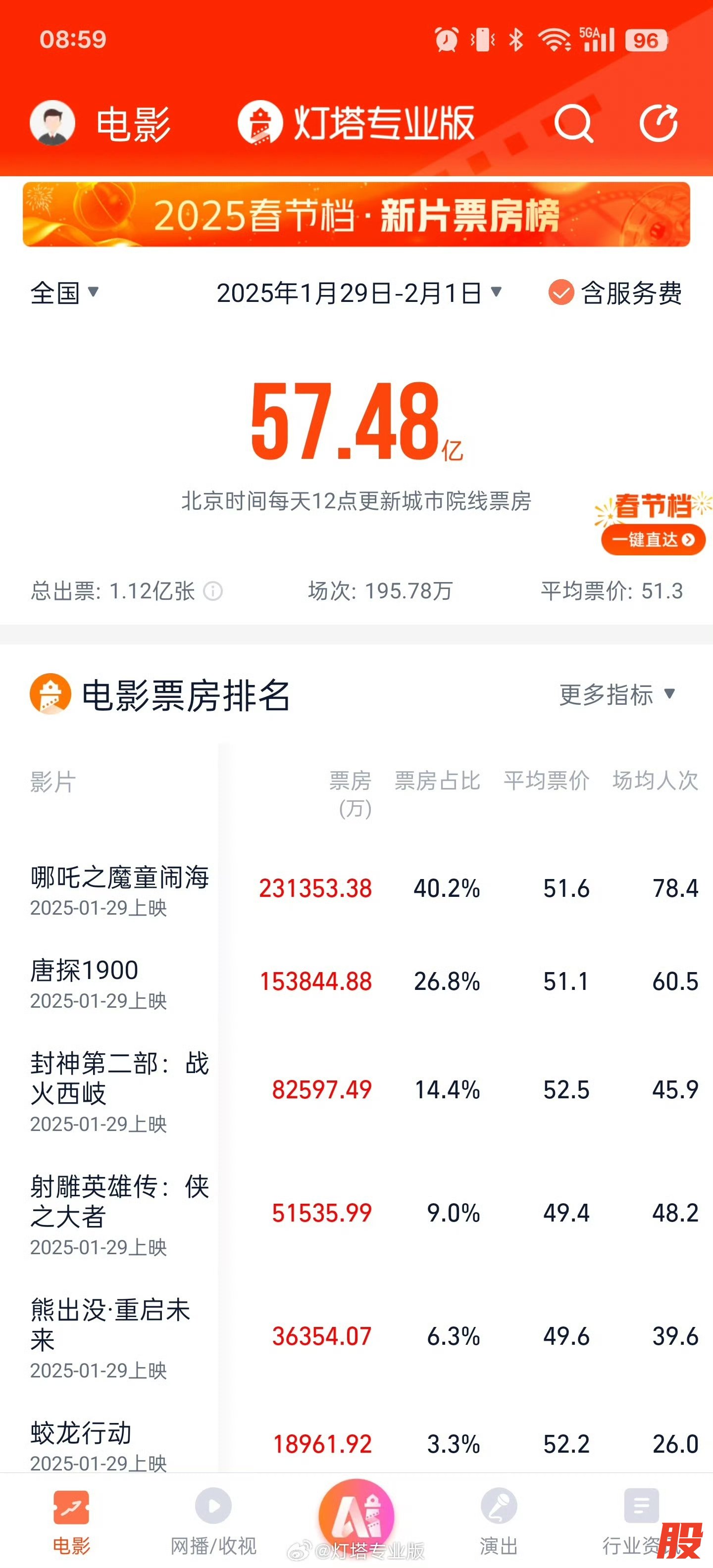Image resolution: width=713 pixels, height=1568 pixels.
Task: Tap the share arrow icon
Action: click(x=659, y=124)
